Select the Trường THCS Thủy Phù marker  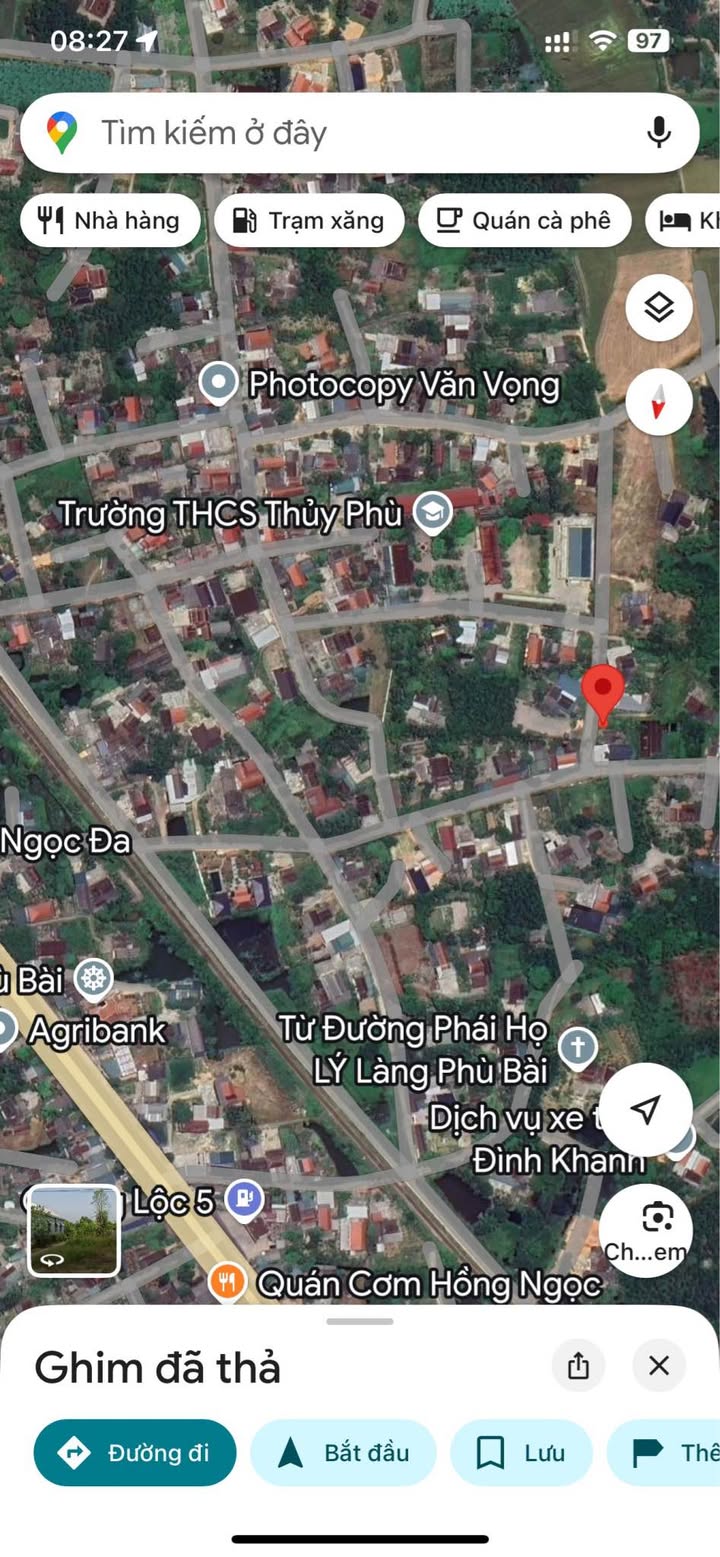pos(433,513)
